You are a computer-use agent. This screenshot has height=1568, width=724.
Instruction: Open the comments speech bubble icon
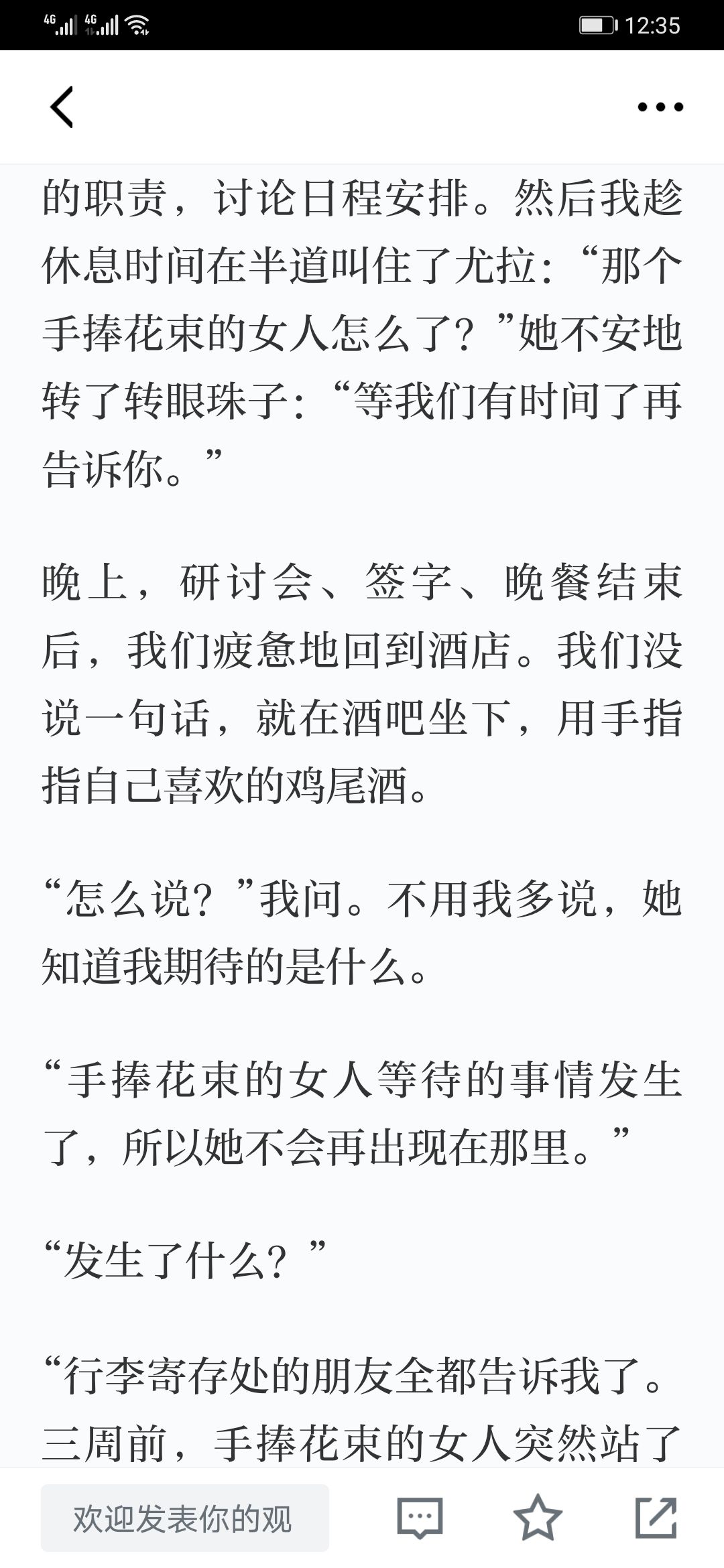[x=420, y=1518]
